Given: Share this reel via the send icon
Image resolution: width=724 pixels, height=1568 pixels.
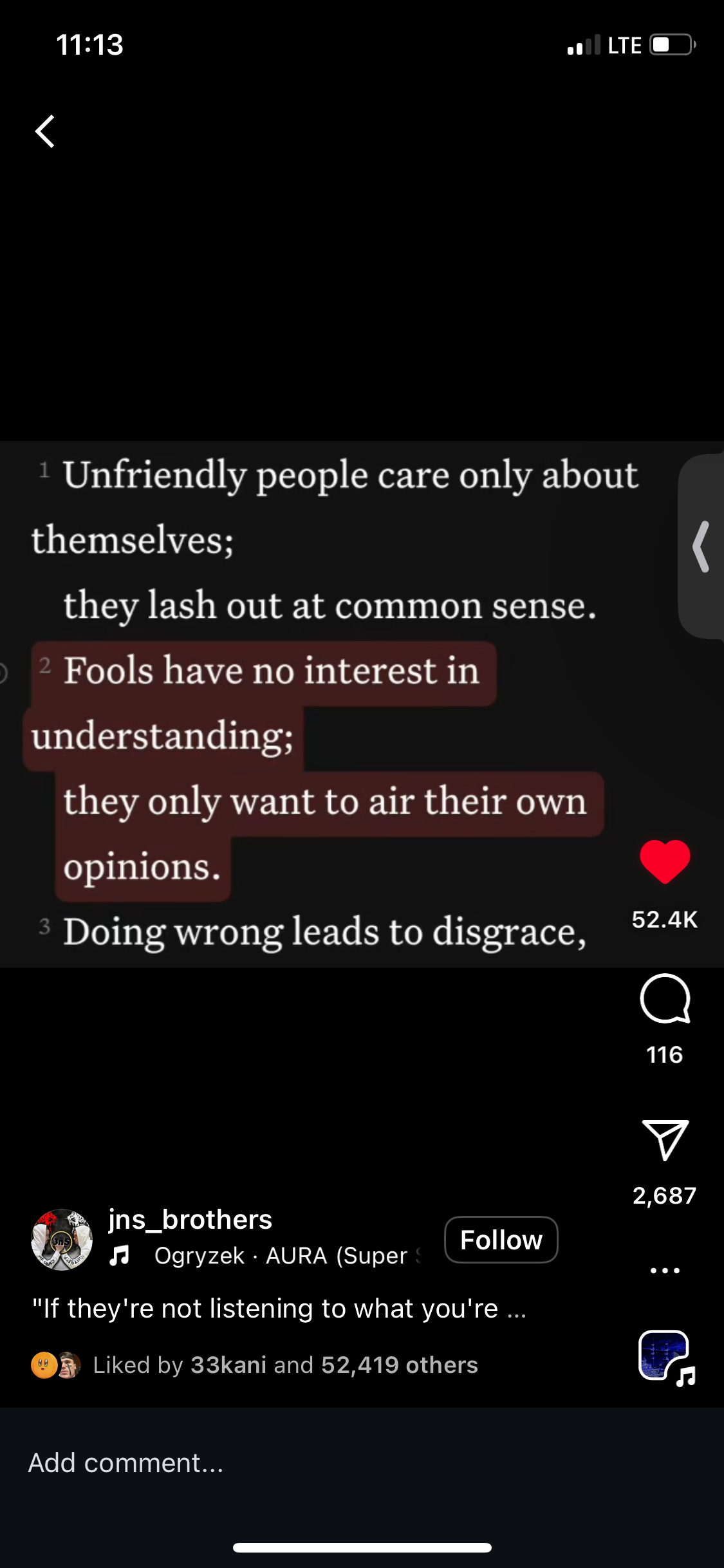Looking at the screenshot, I should (665, 1140).
